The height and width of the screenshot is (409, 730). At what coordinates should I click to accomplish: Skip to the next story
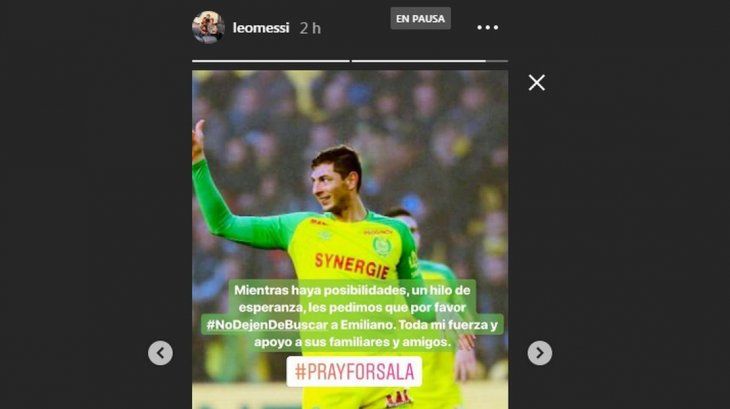coord(539,352)
